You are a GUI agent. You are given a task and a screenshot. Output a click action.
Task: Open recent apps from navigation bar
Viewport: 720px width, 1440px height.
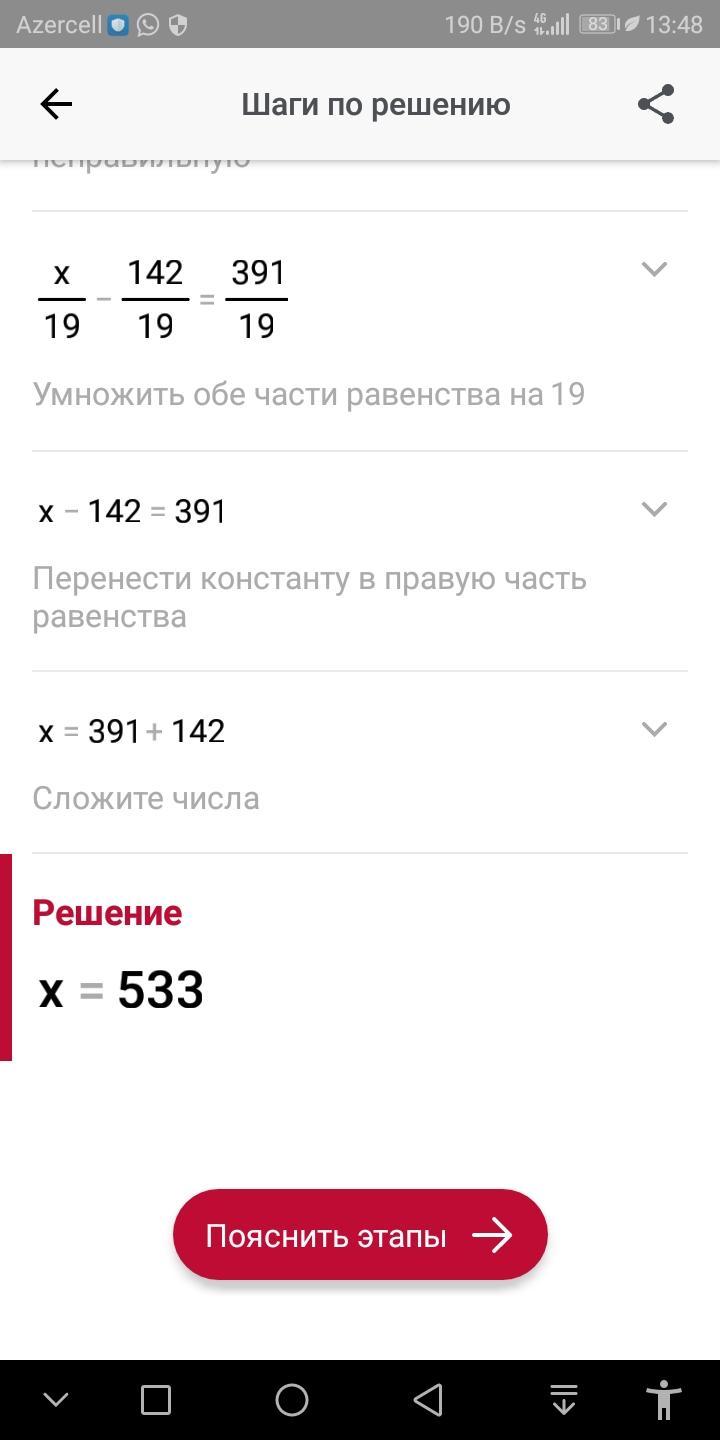pos(156,1400)
